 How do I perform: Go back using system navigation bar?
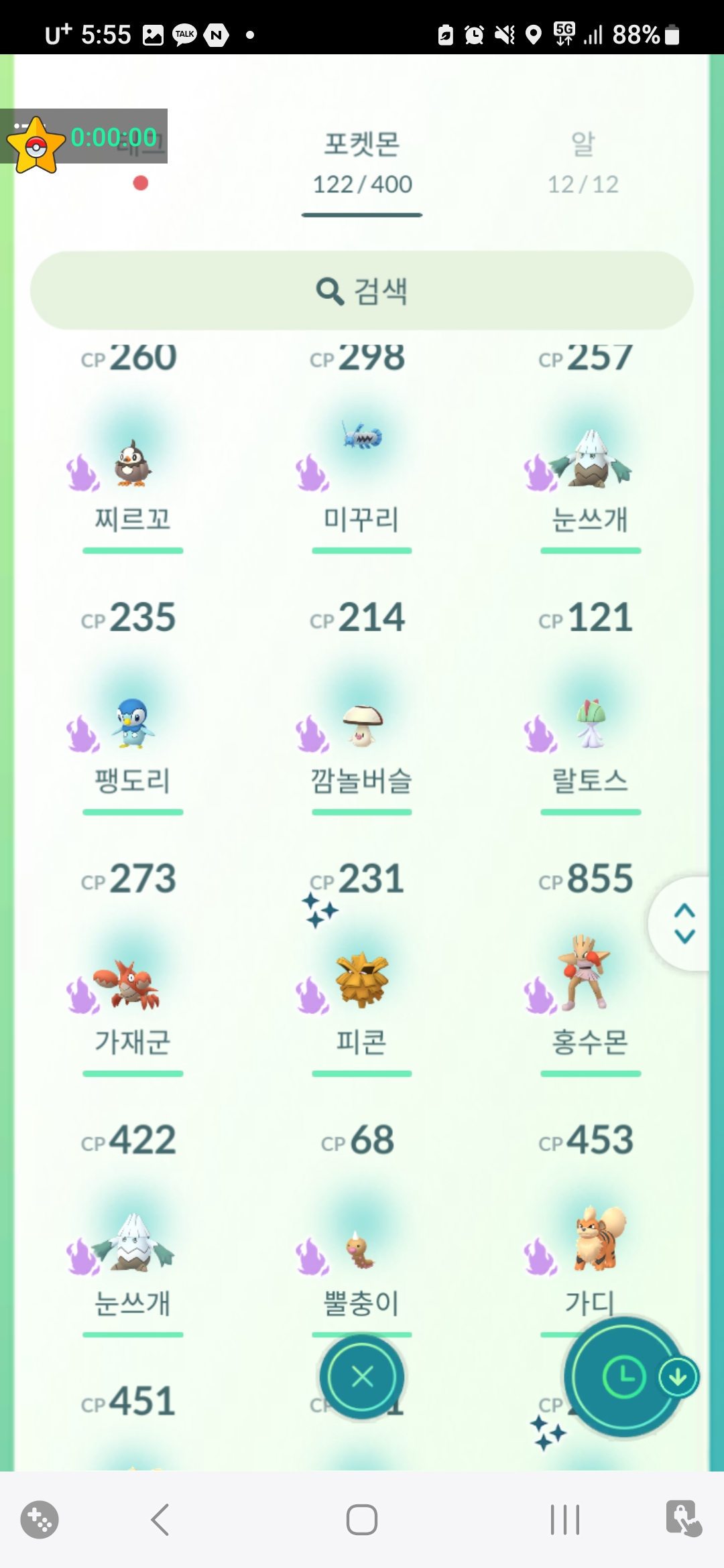point(160,1519)
